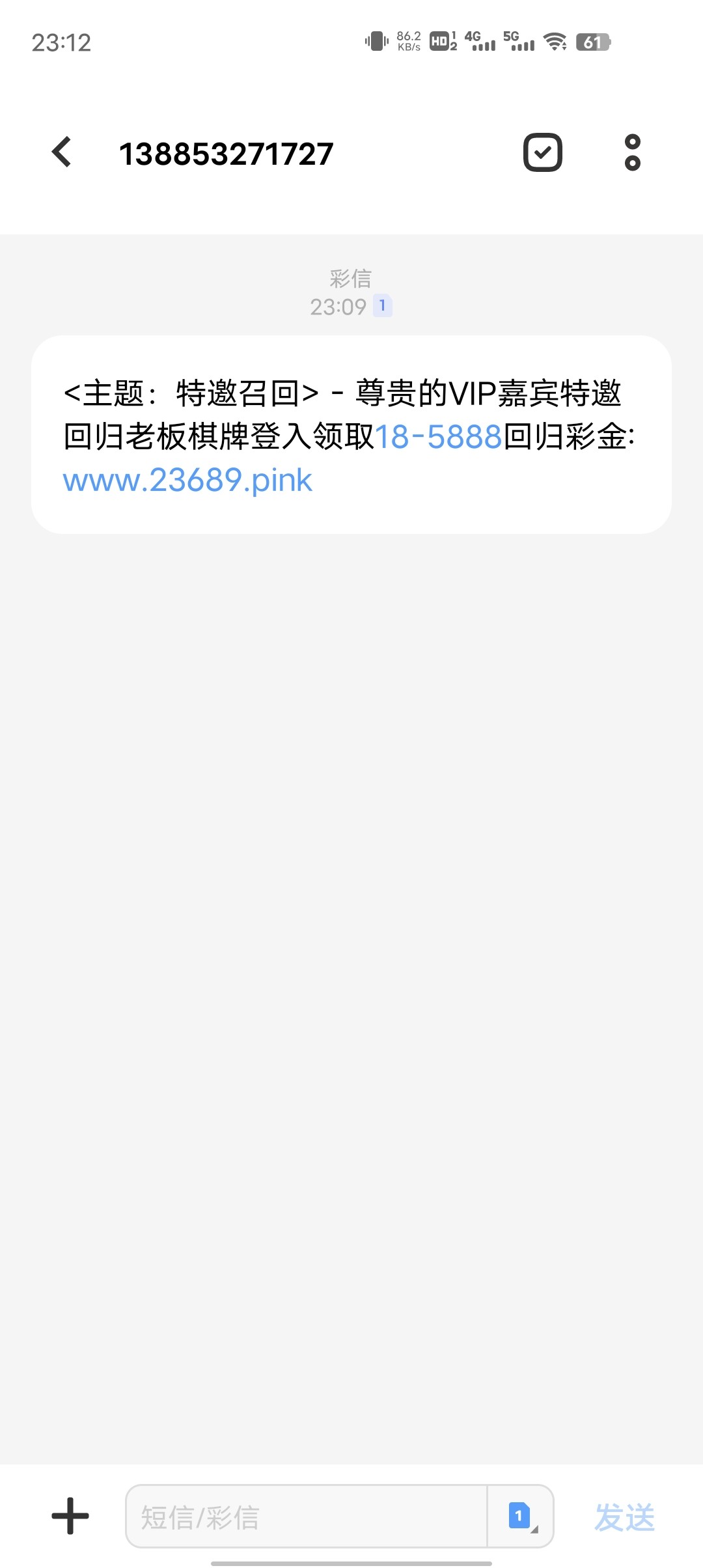
Task: Tap the 发送 send button
Action: pyautogui.click(x=624, y=1517)
